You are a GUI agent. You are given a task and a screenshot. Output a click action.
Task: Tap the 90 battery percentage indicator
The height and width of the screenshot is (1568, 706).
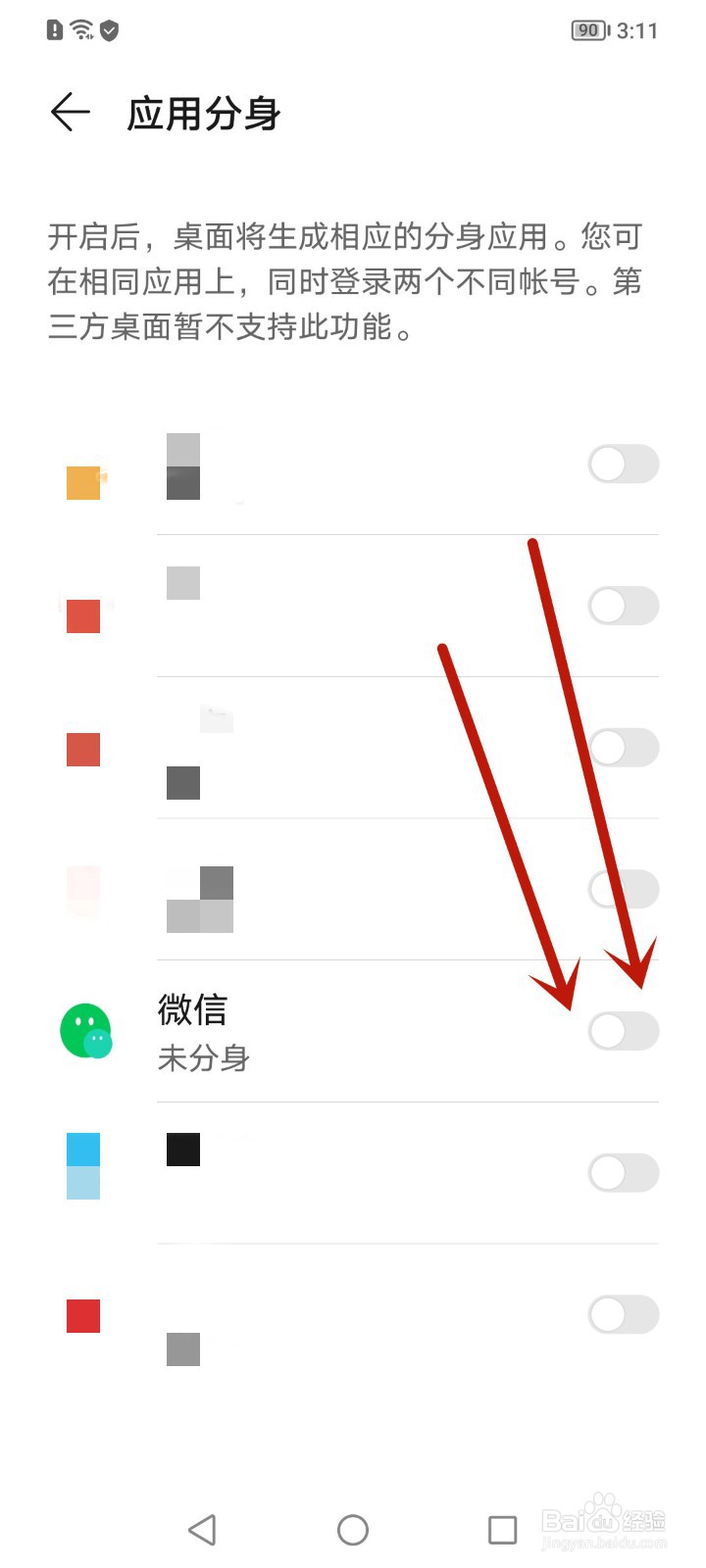587,29
